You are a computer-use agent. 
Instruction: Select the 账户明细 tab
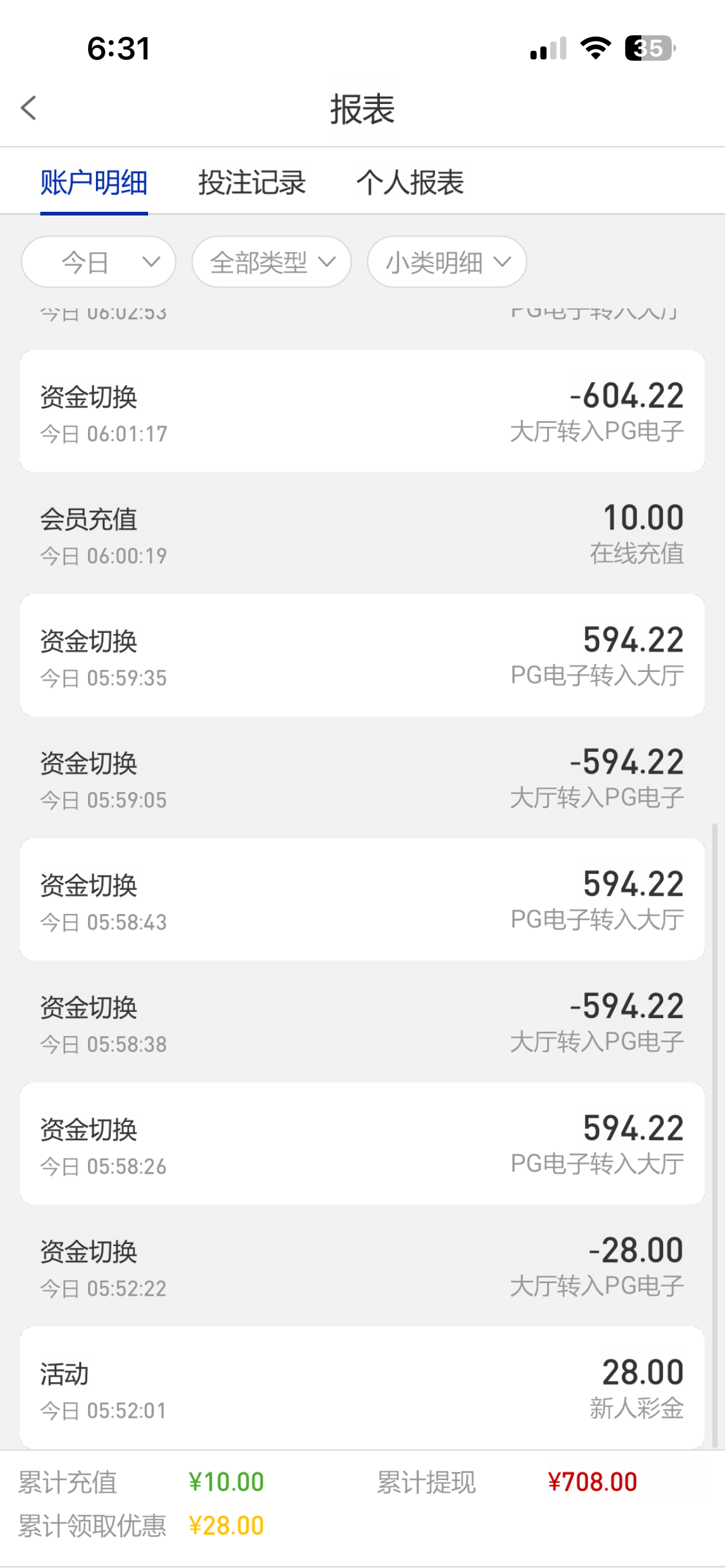point(94,183)
